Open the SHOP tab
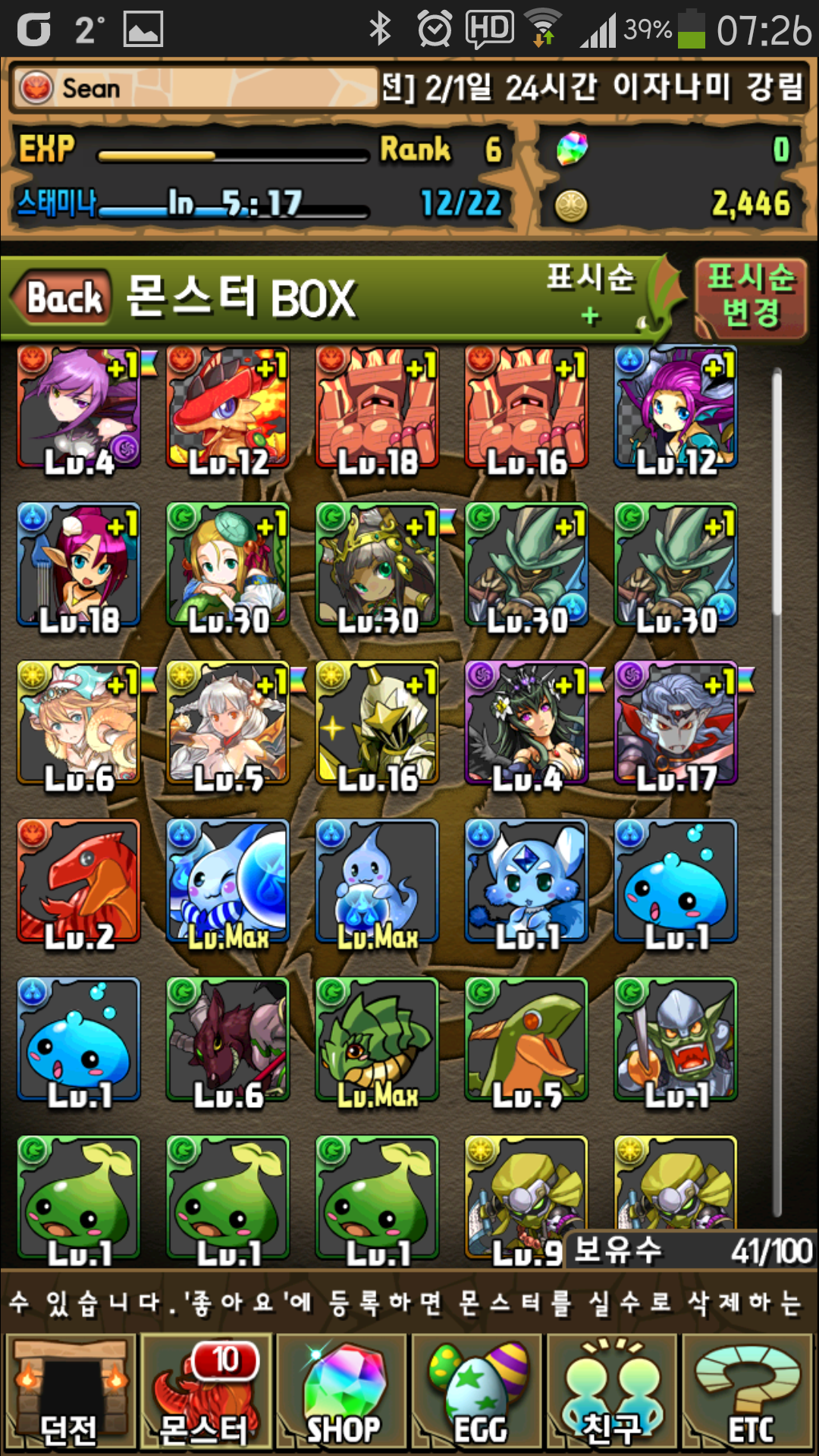 pos(341,1392)
